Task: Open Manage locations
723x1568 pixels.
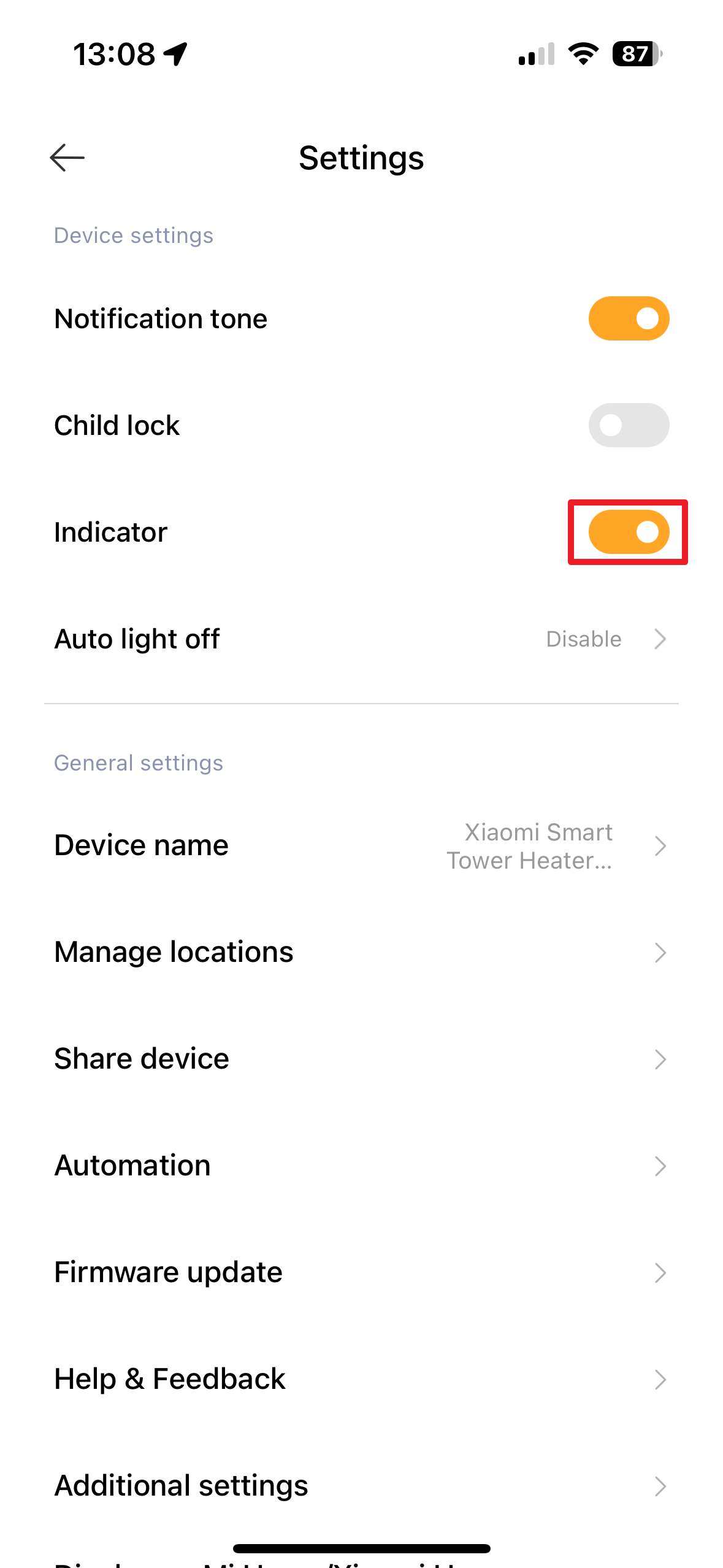Action: [361, 952]
